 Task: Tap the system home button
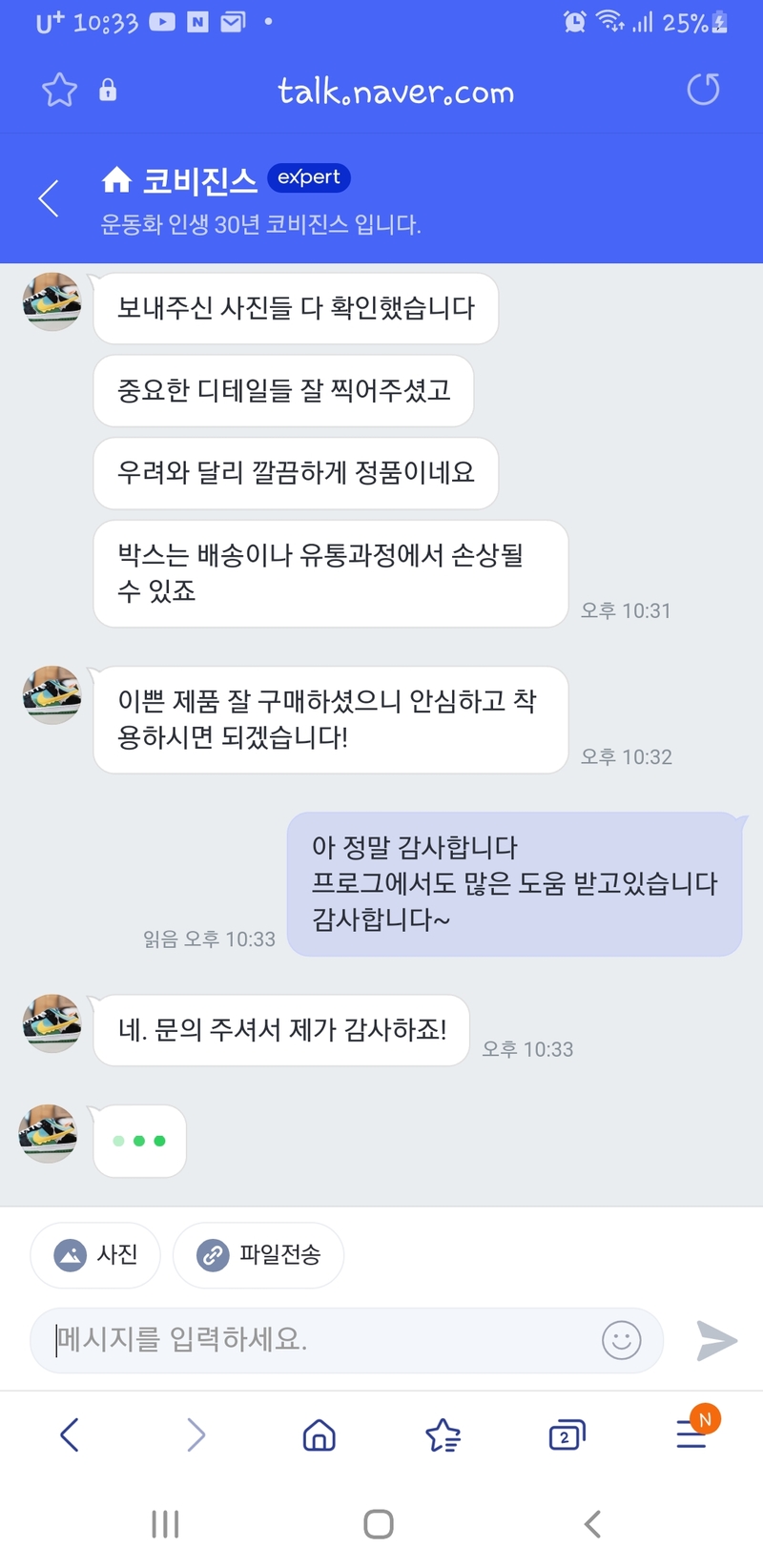click(x=379, y=1524)
